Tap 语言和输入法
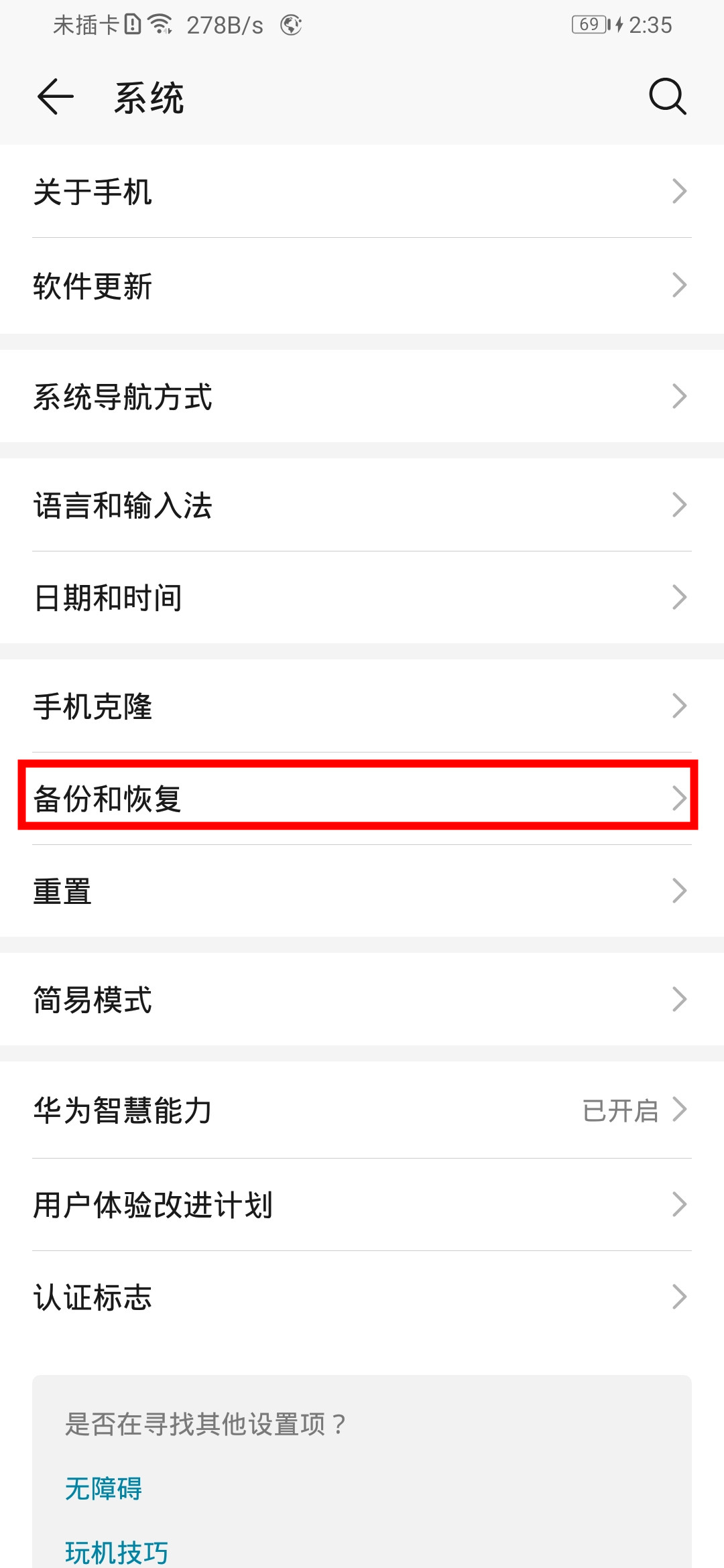This screenshot has height=1568, width=724. click(x=362, y=505)
